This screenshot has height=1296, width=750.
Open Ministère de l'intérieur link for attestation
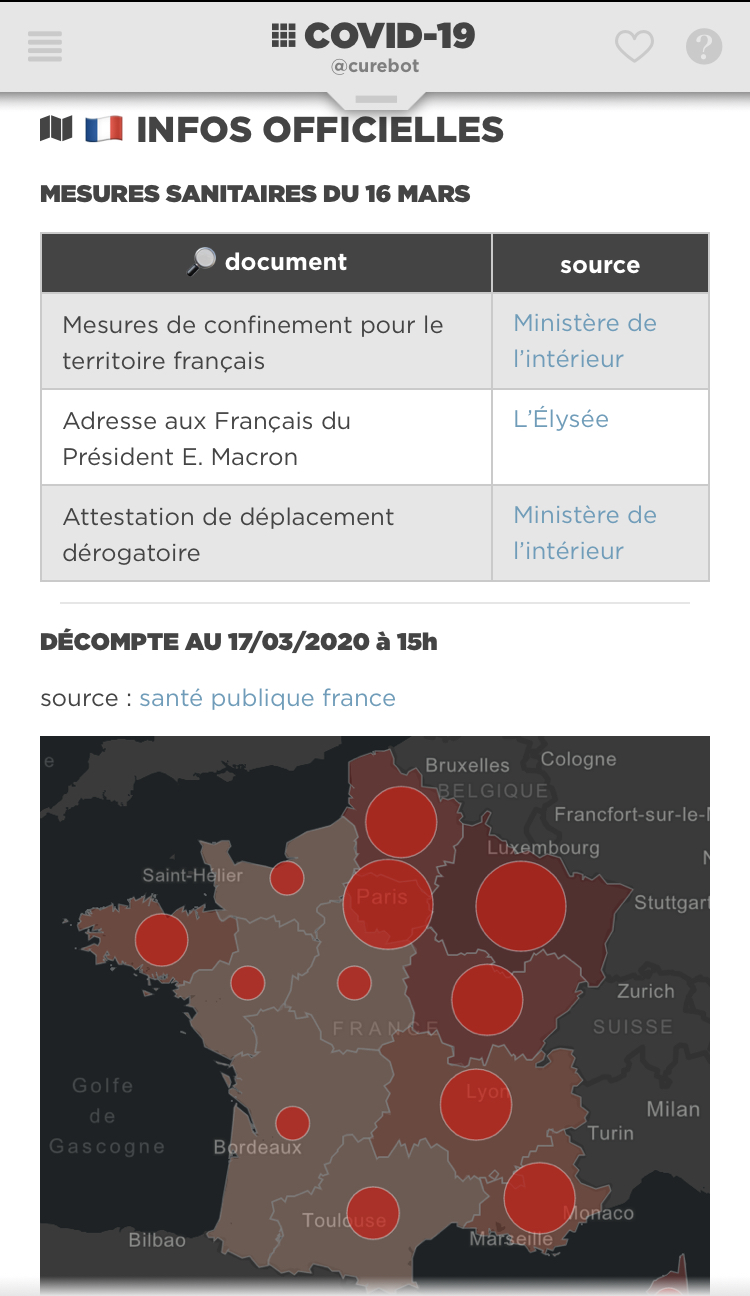point(585,533)
